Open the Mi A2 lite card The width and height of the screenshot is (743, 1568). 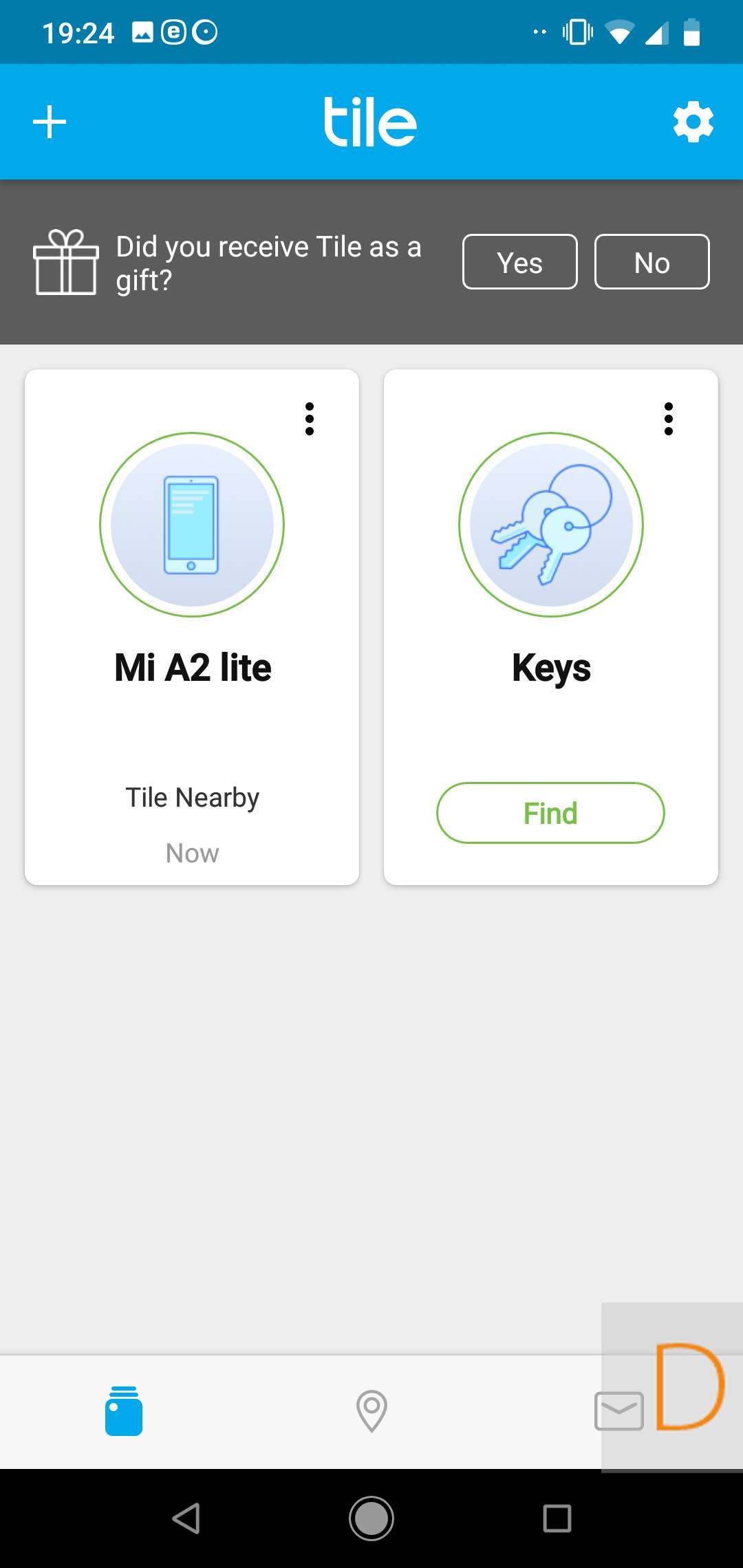(x=192, y=667)
